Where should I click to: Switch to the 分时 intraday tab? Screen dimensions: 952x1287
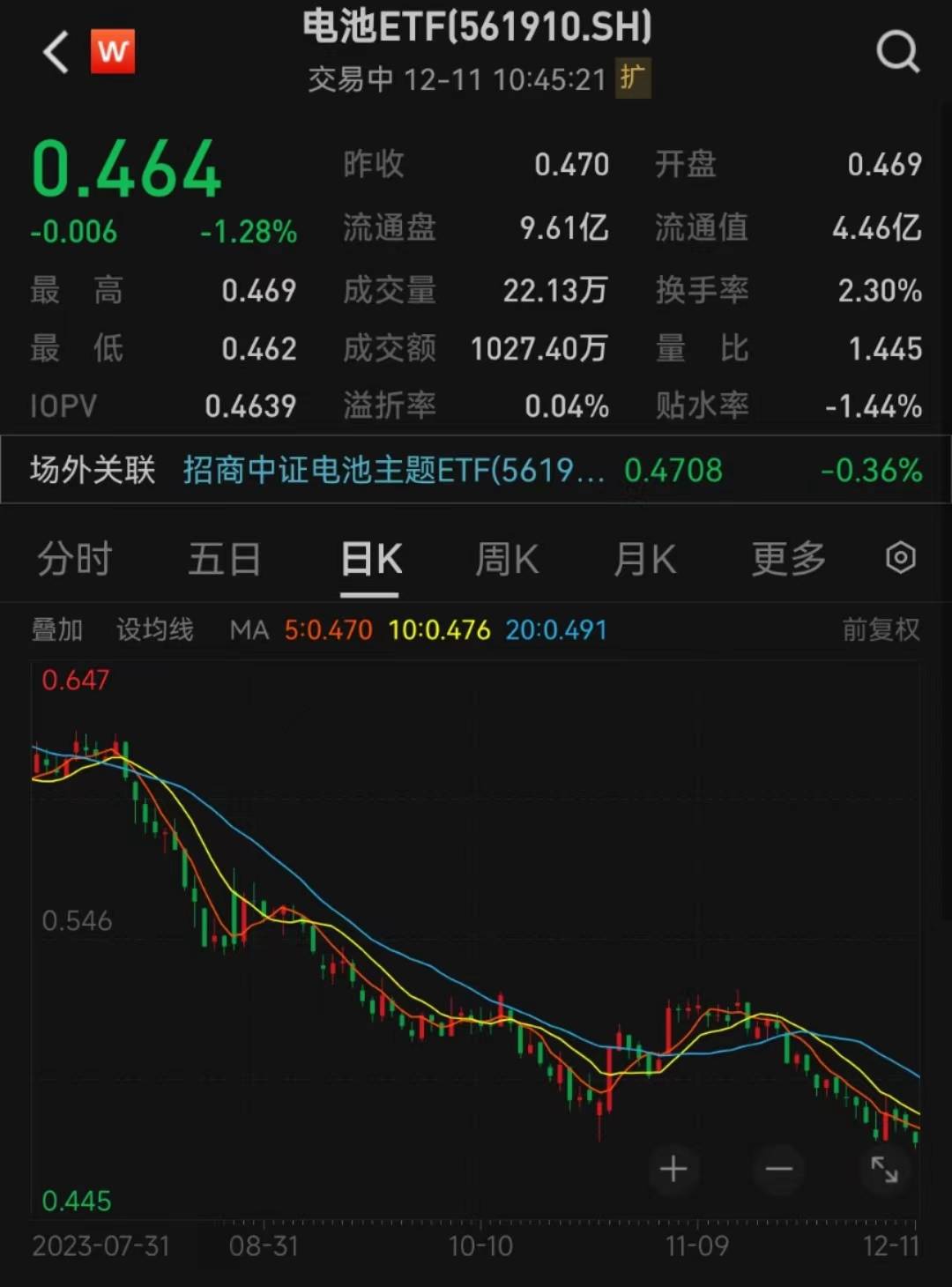click(x=74, y=558)
